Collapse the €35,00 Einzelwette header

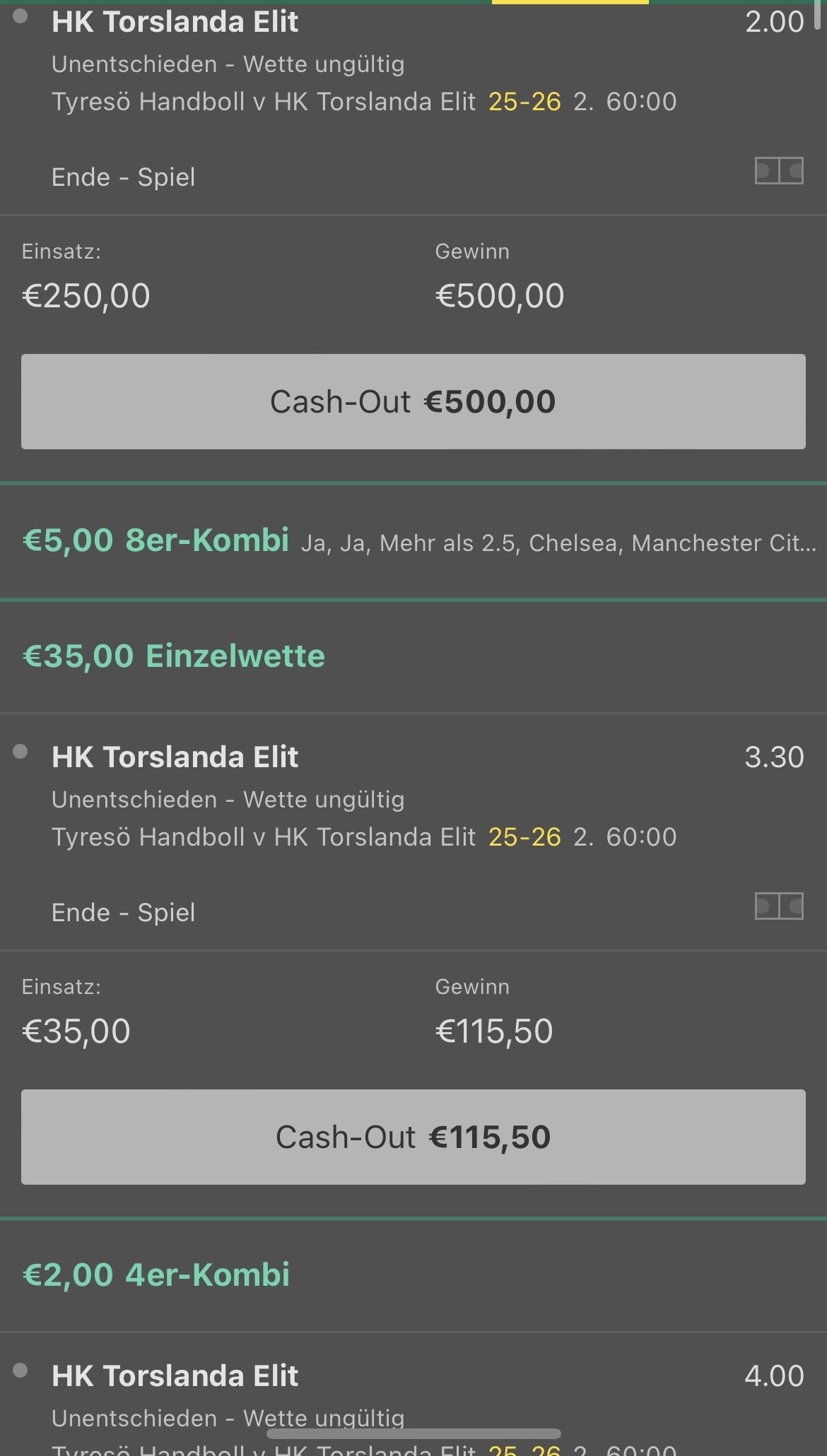pyautogui.click(x=413, y=656)
